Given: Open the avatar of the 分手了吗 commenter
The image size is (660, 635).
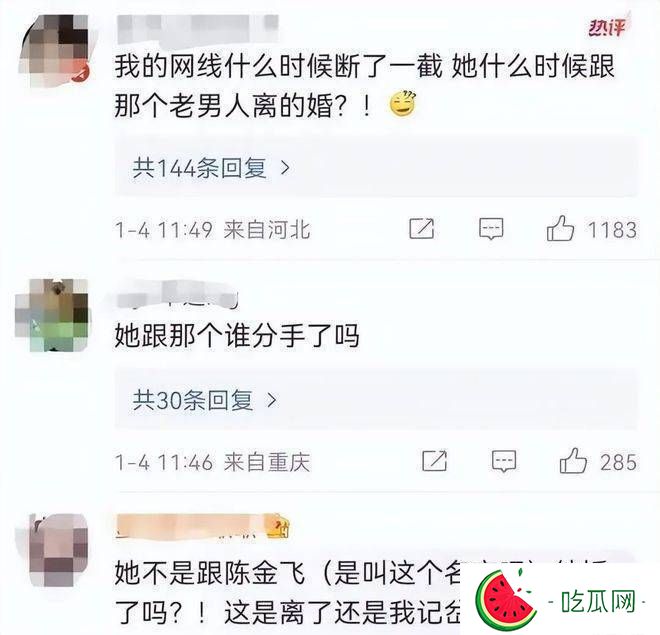Looking at the screenshot, I should [52, 315].
